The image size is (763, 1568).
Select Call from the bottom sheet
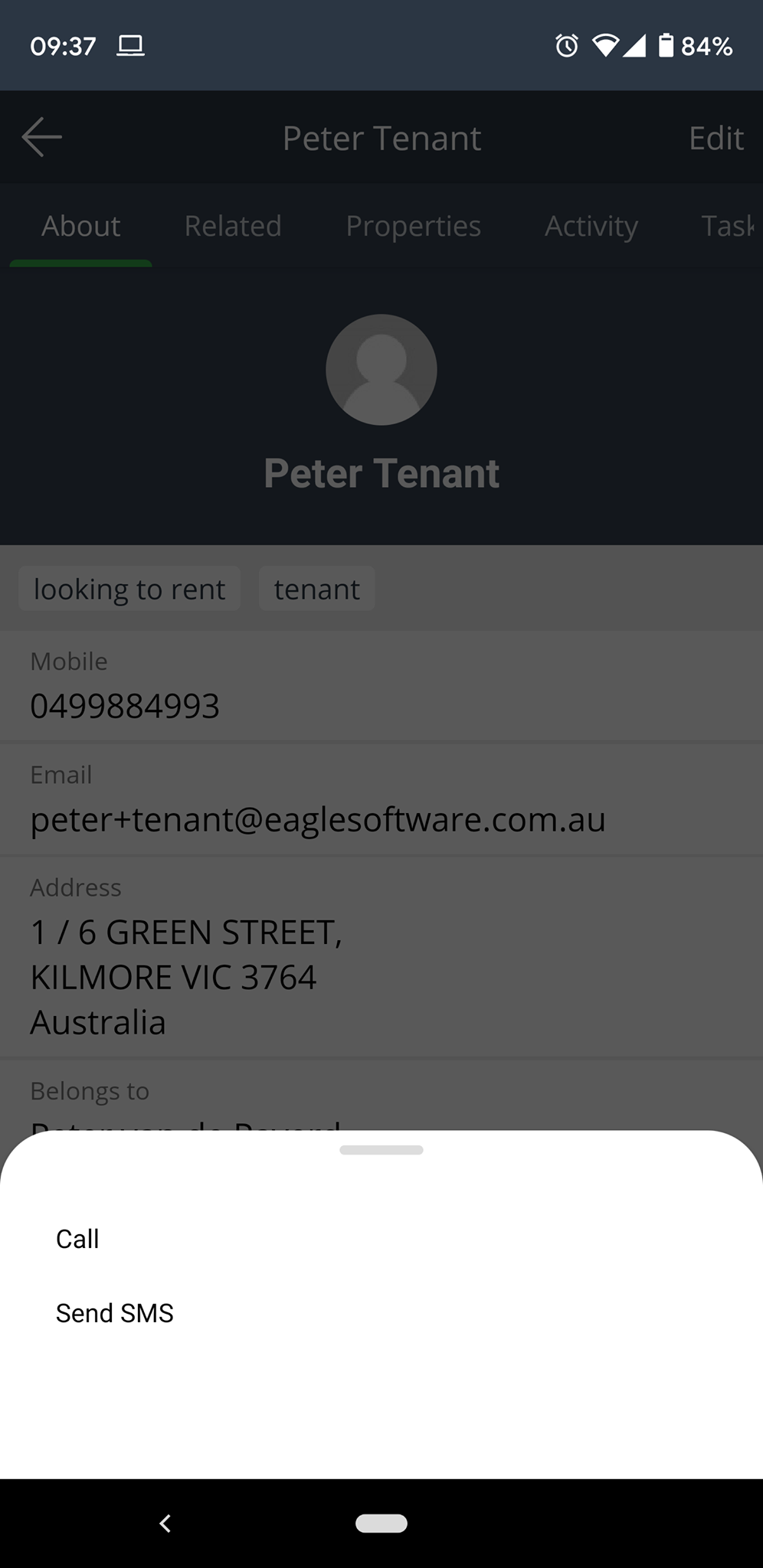77,1239
